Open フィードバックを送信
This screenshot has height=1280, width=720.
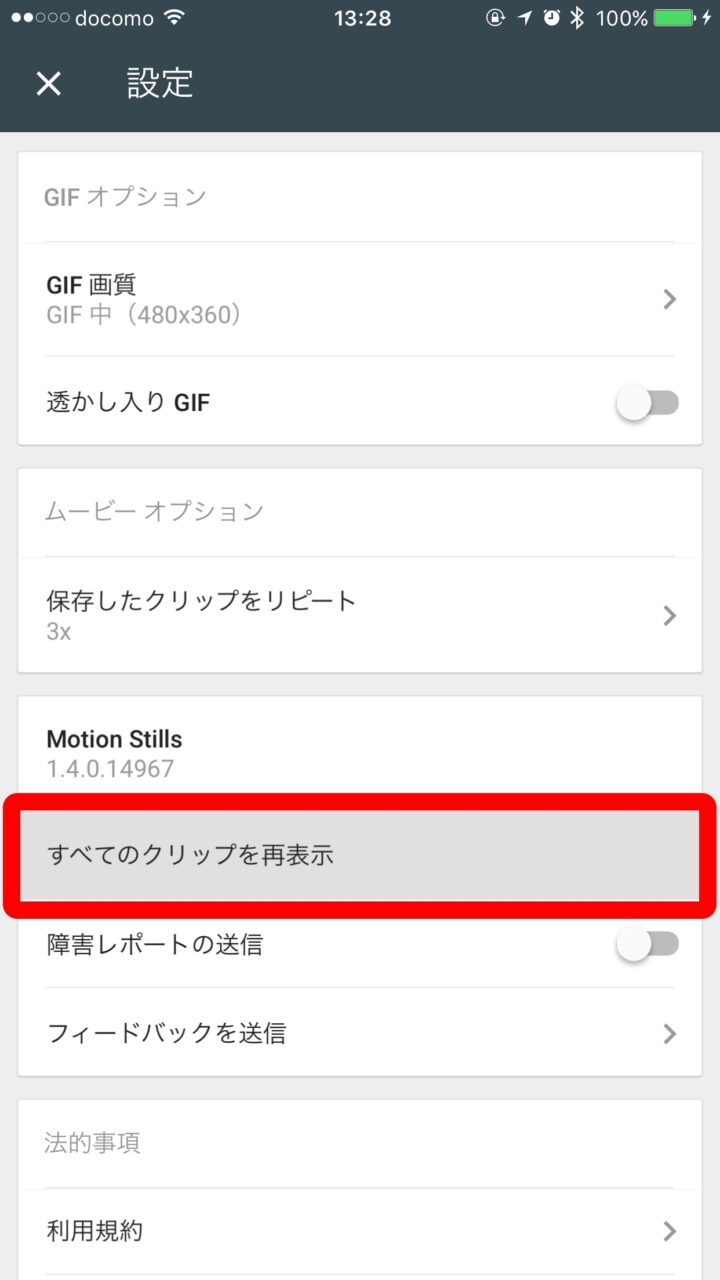(x=360, y=1032)
